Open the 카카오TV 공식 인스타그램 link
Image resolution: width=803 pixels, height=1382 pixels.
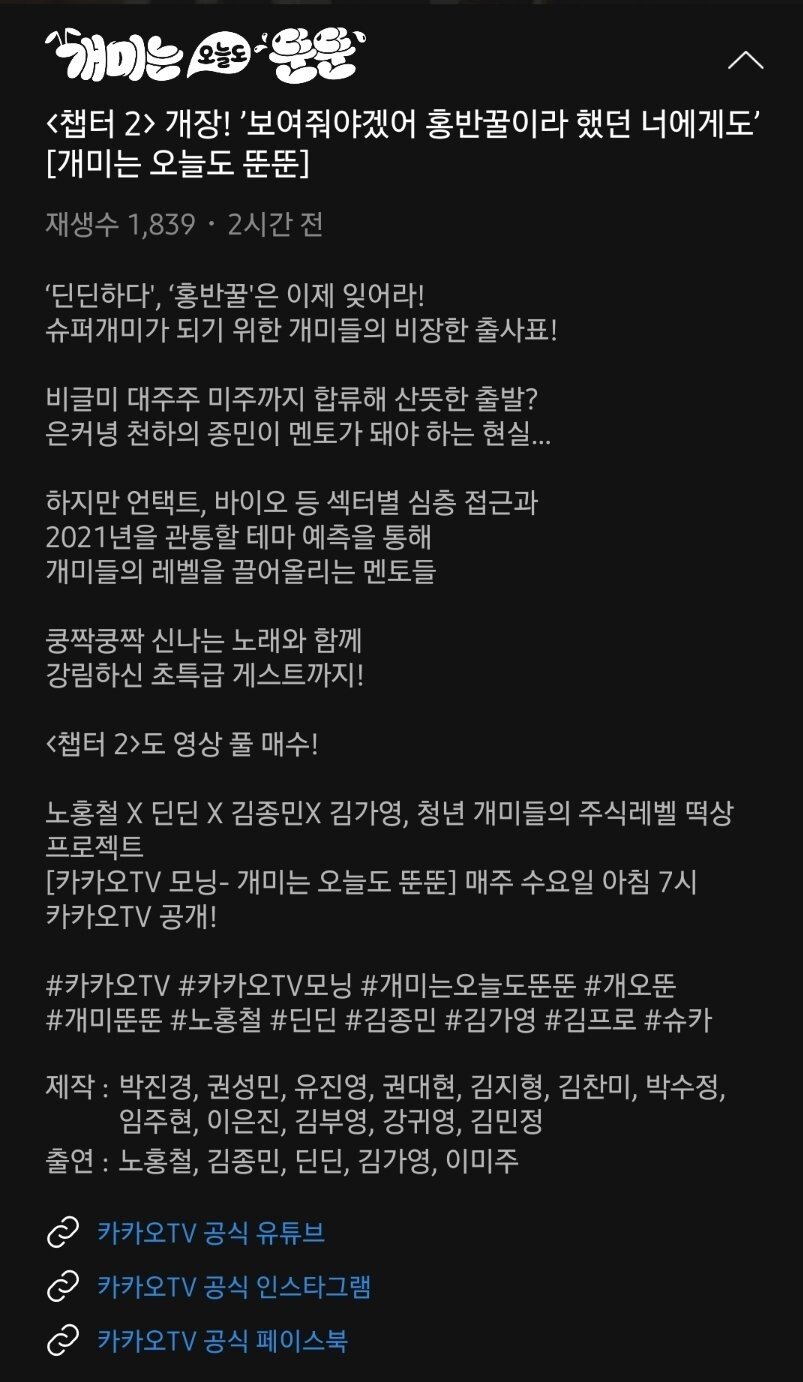(234, 1286)
